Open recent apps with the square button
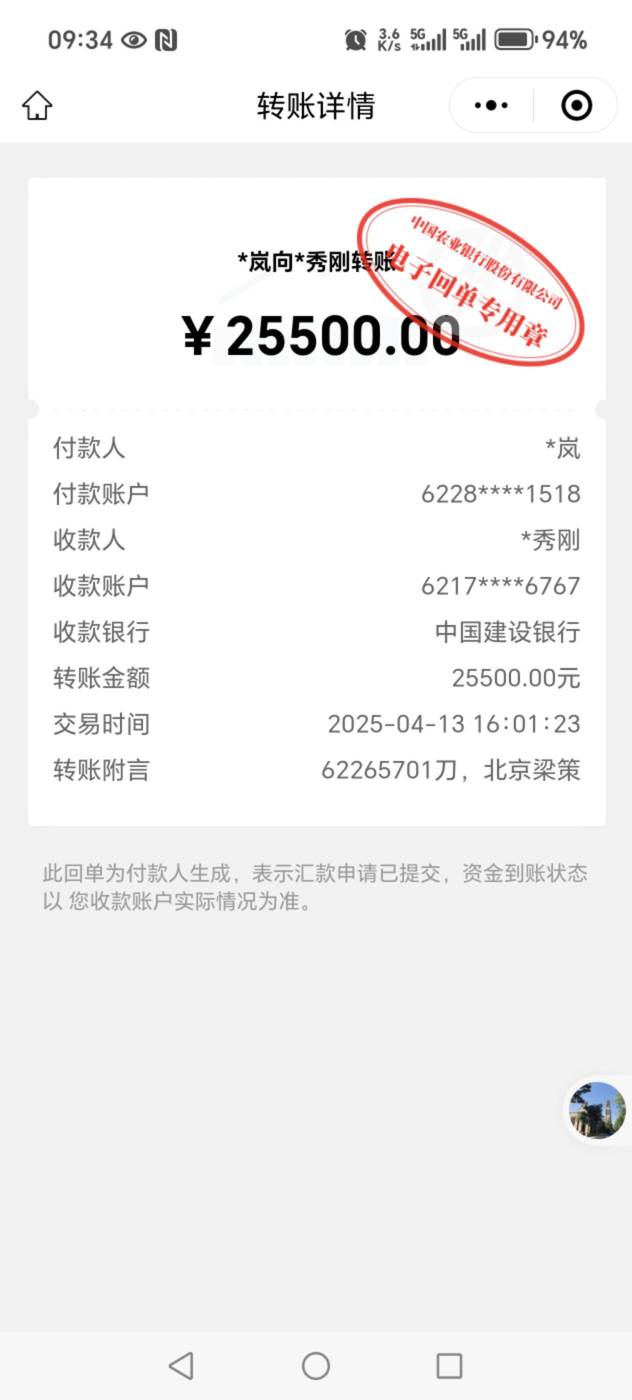 coord(450,1365)
